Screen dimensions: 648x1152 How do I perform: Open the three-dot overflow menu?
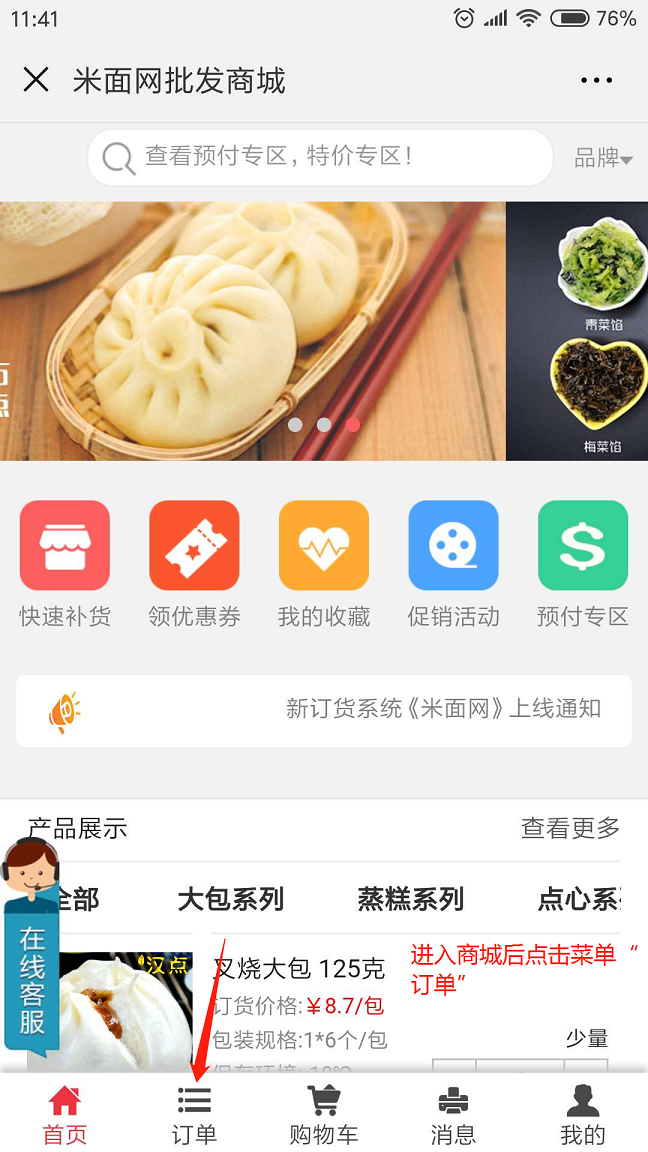point(596,80)
